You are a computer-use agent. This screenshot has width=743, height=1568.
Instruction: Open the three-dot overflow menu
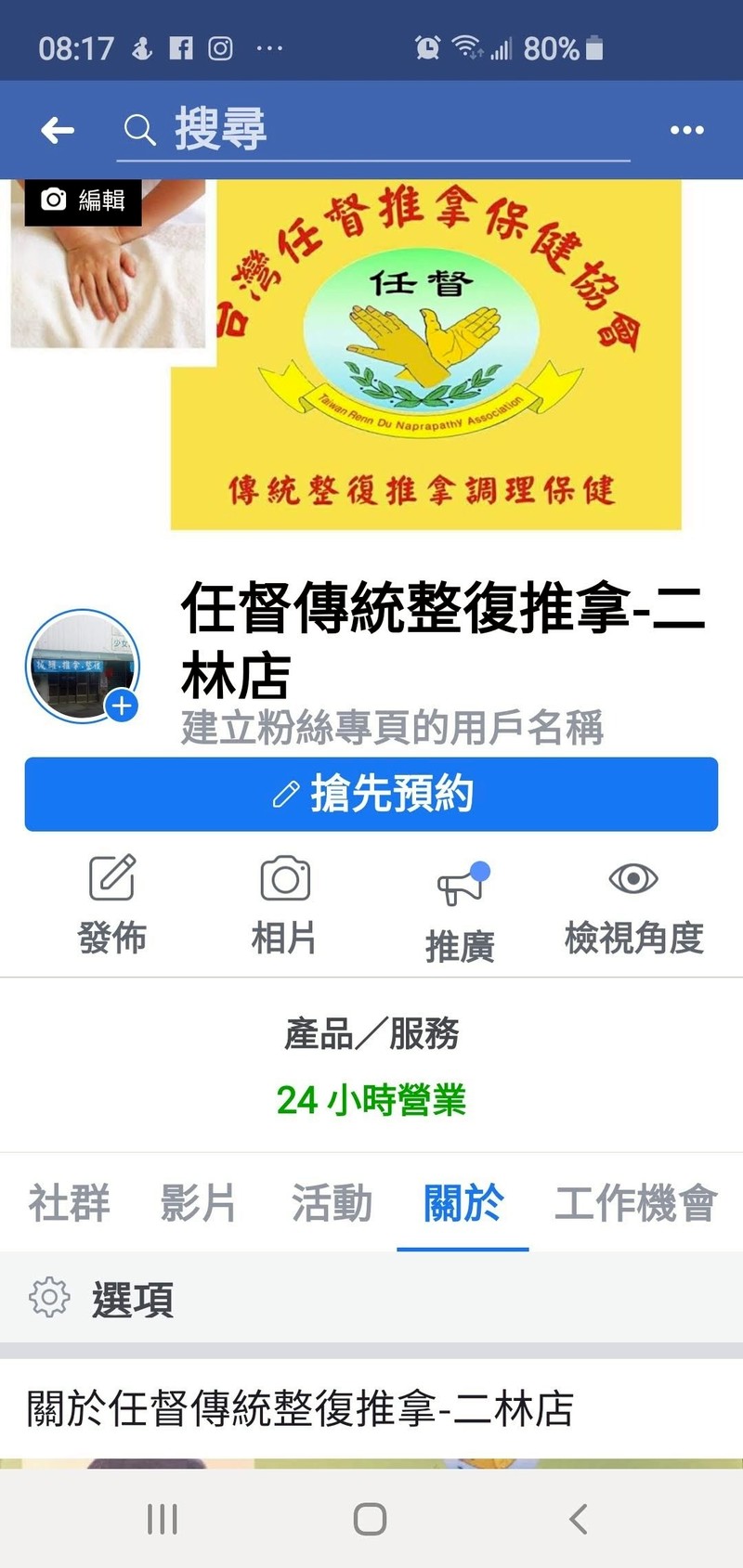[x=686, y=130]
